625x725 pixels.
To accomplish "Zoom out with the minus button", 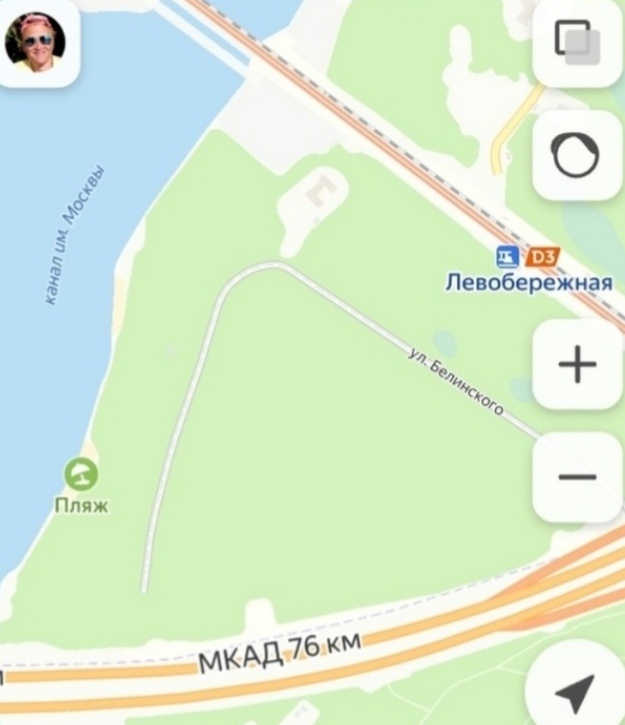I will [x=577, y=477].
